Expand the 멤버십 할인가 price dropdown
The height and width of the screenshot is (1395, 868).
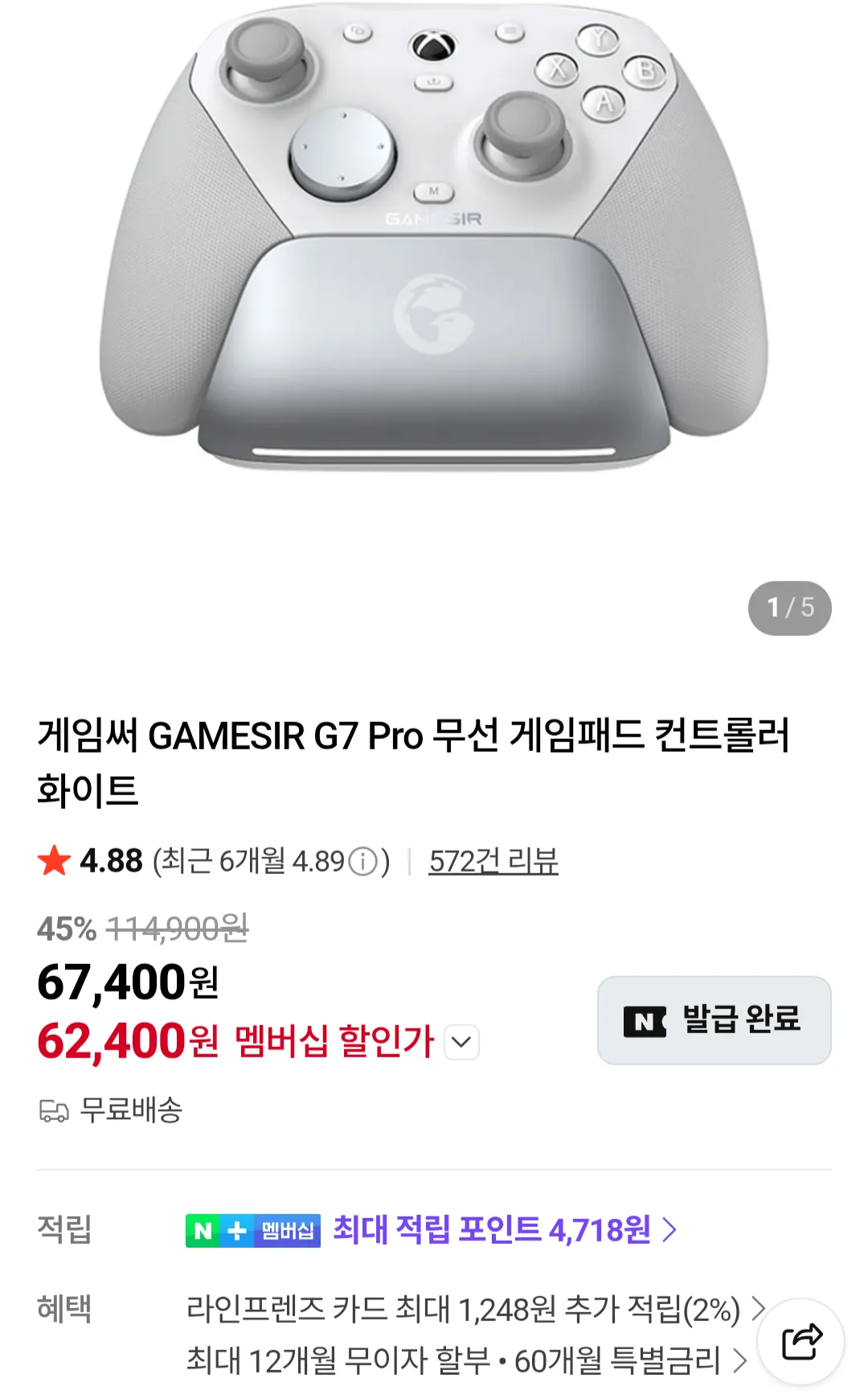click(x=461, y=1042)
